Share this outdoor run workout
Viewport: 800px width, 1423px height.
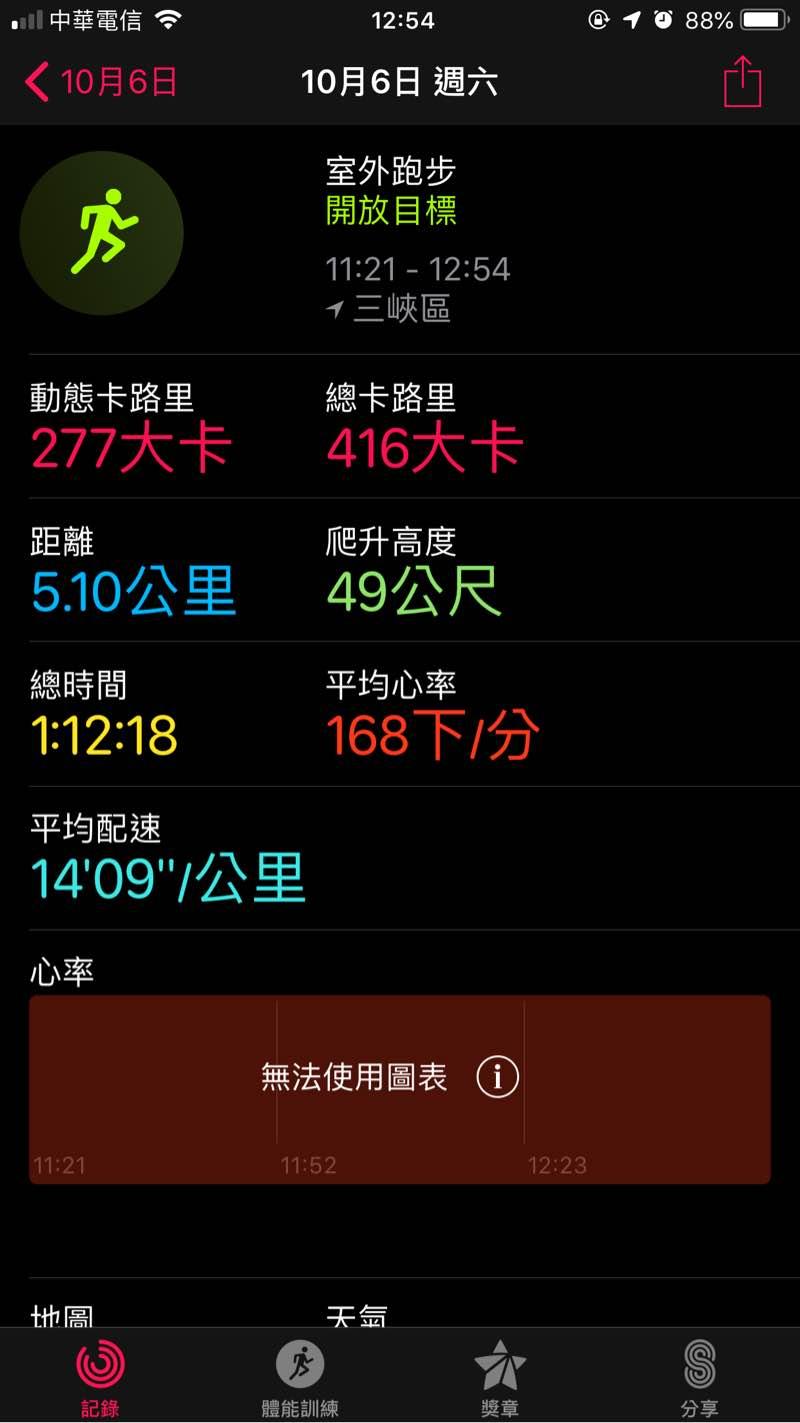742,82
